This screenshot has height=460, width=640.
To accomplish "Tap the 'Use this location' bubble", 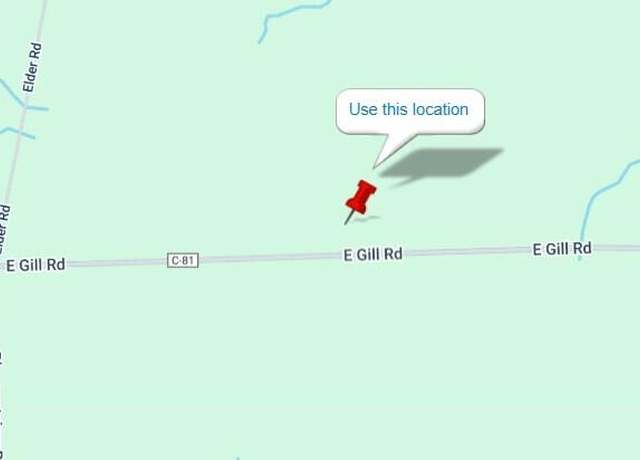I will pos(409,110).
